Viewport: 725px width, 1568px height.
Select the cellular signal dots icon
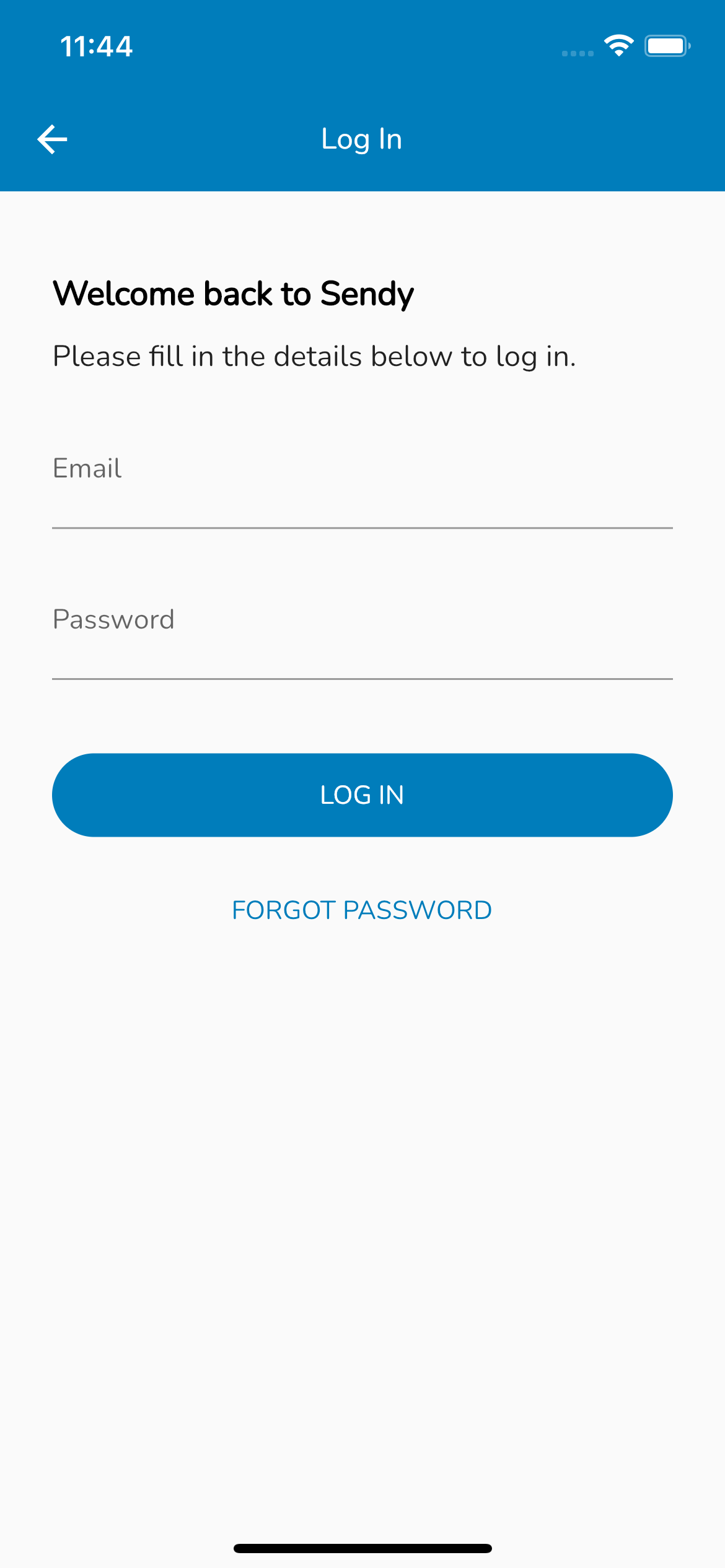click(577, 54)
